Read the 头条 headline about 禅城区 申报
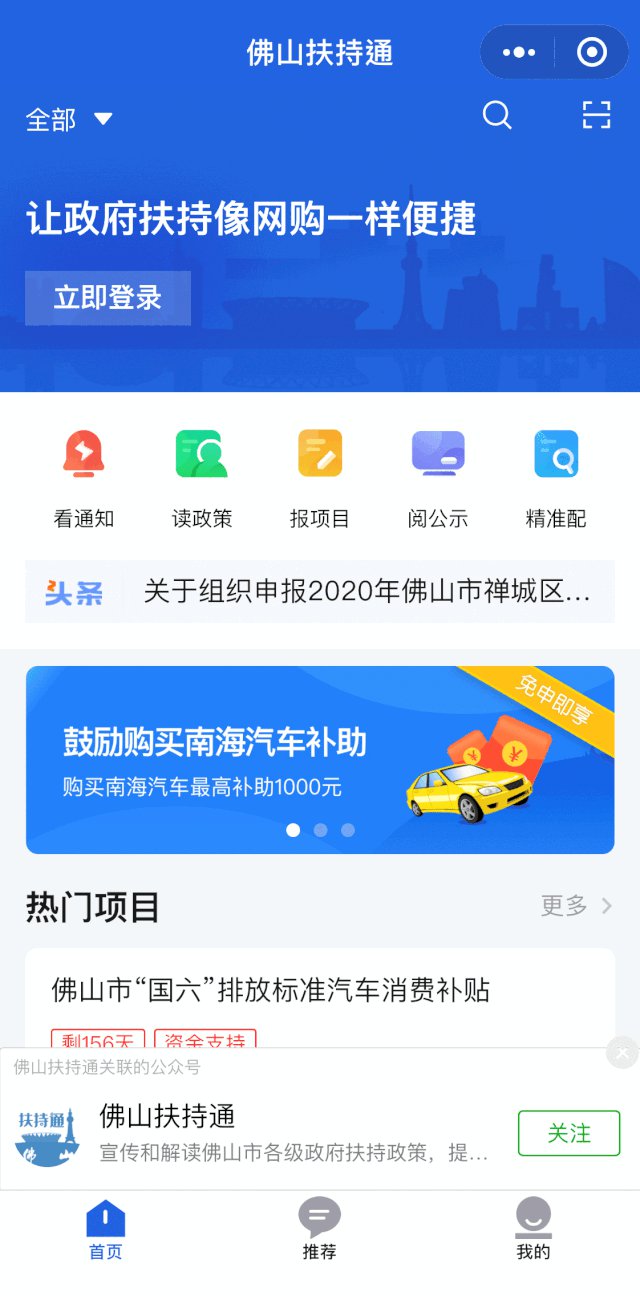Image resolution: width=640 pixels, height=1296 pixels. (x=366, y=592)
